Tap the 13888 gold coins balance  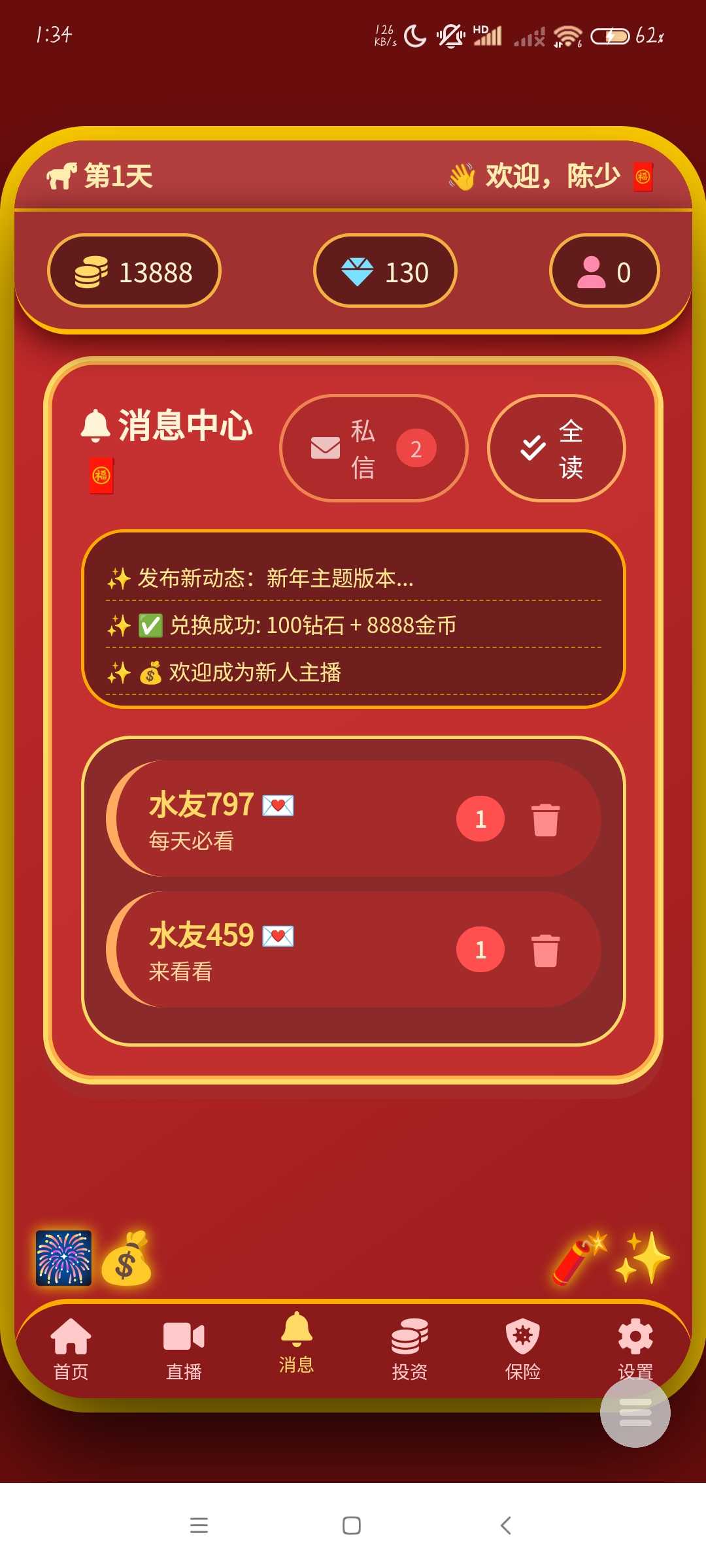135,271
